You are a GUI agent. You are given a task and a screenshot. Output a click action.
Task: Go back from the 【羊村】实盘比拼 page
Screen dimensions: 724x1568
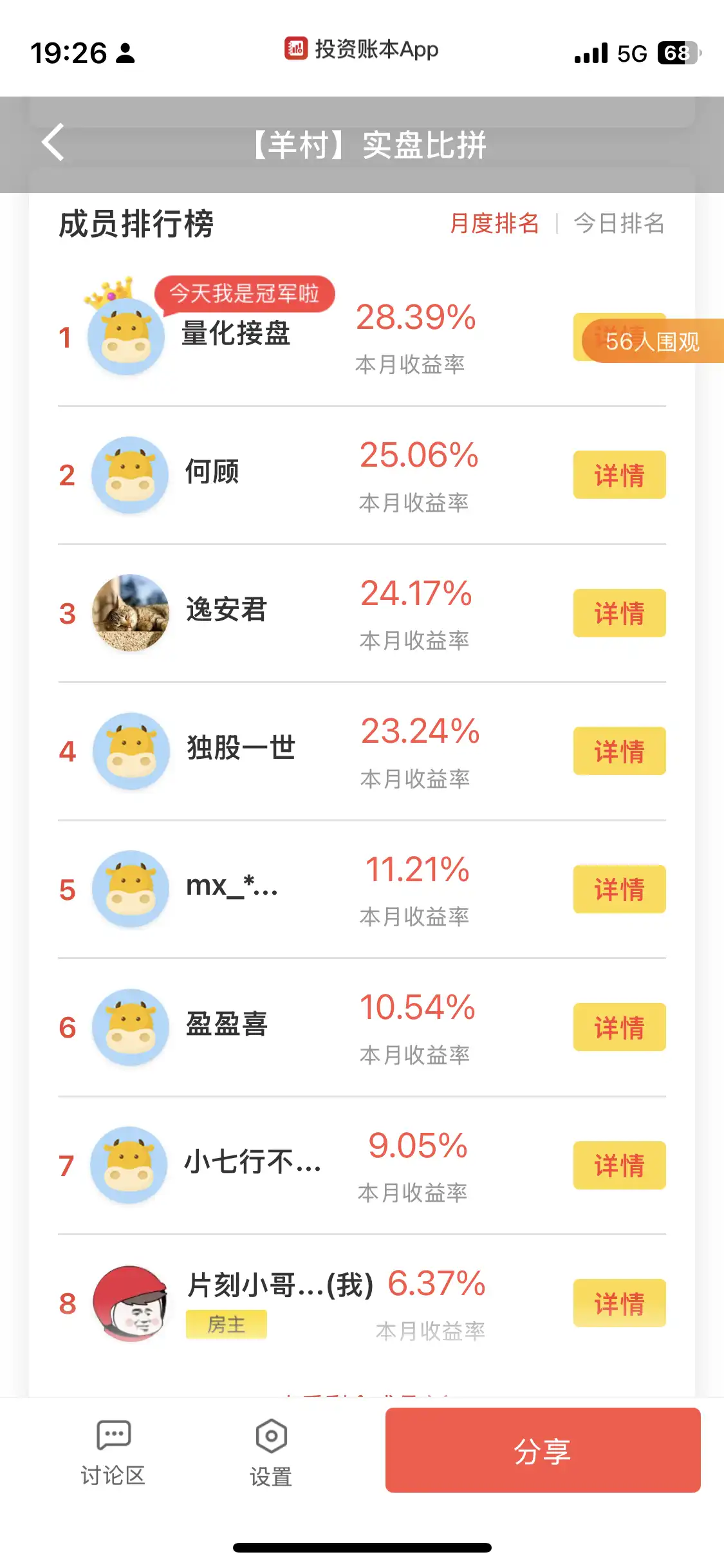click(53, 143)
